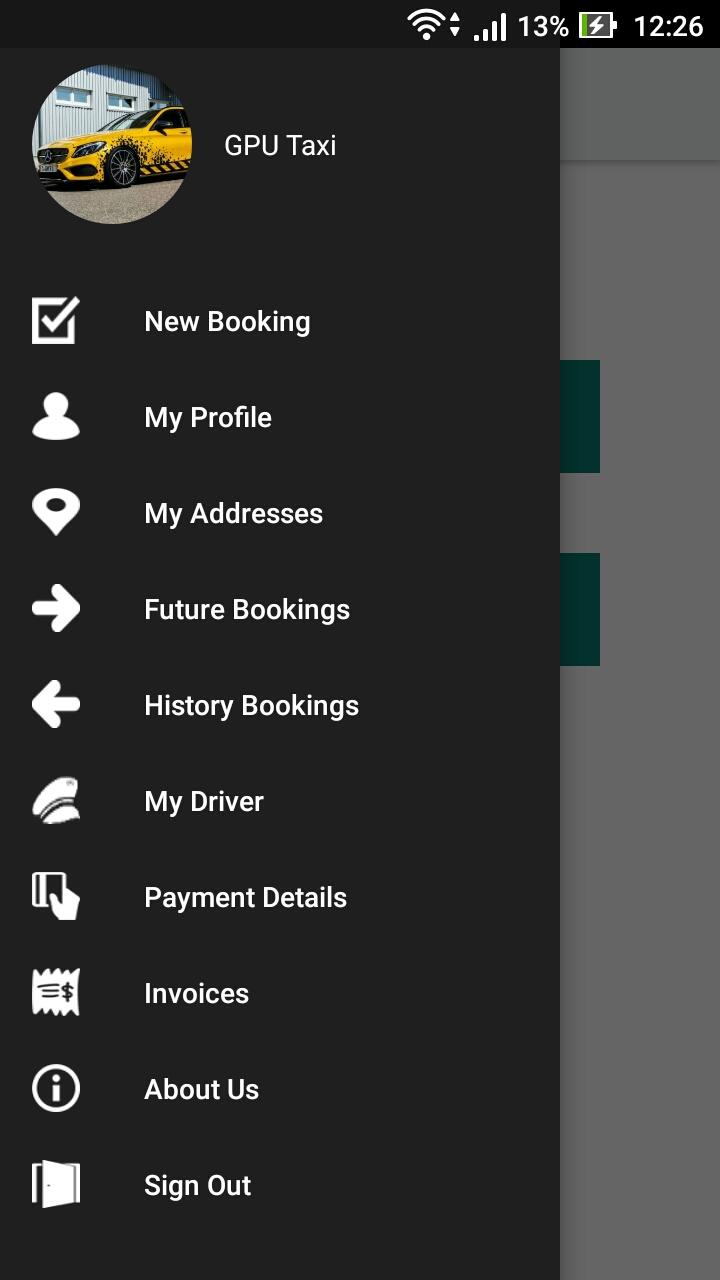View Future Bookings

(x=247, y=610)
